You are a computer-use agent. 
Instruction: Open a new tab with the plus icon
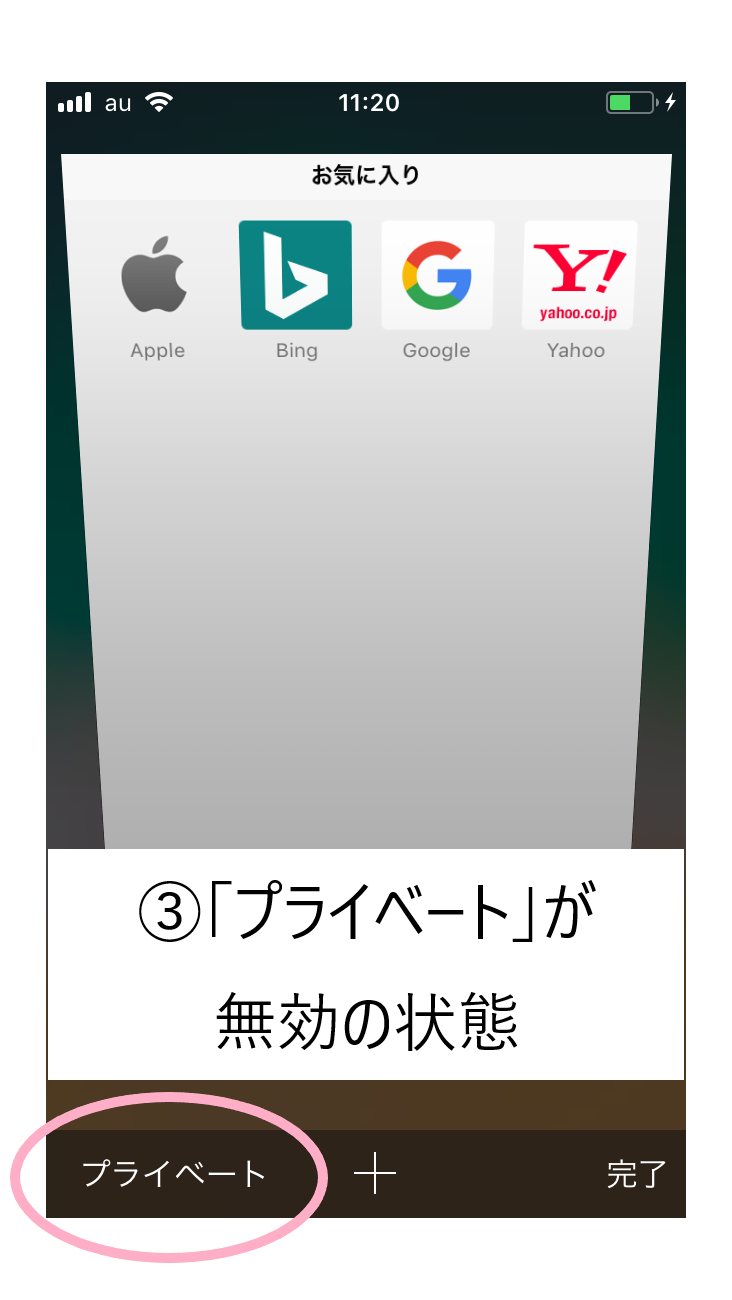pyautogui.click(x=375, y=1174)
